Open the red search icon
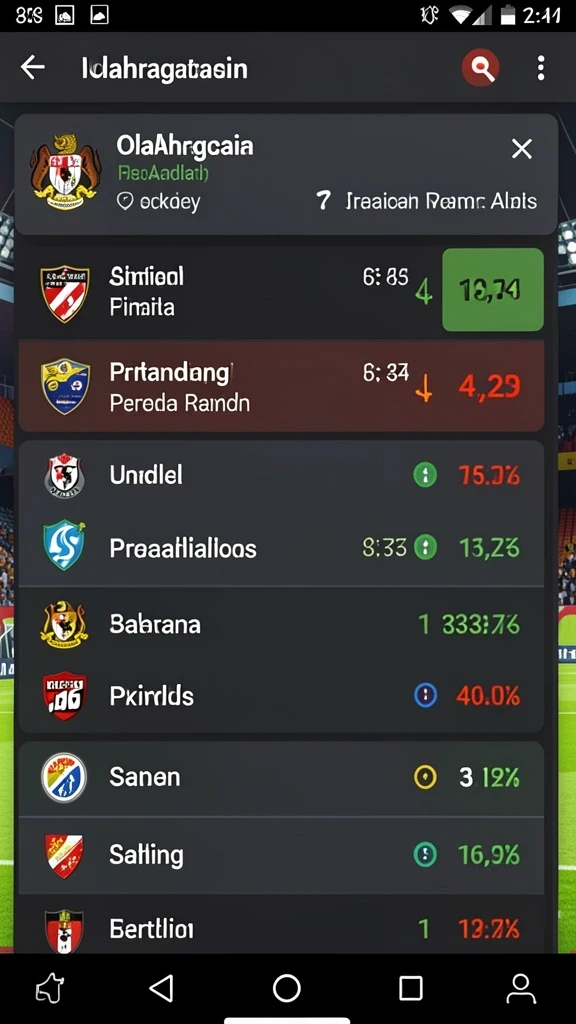This screenshot has width=576, height=1024. (481, 67)
